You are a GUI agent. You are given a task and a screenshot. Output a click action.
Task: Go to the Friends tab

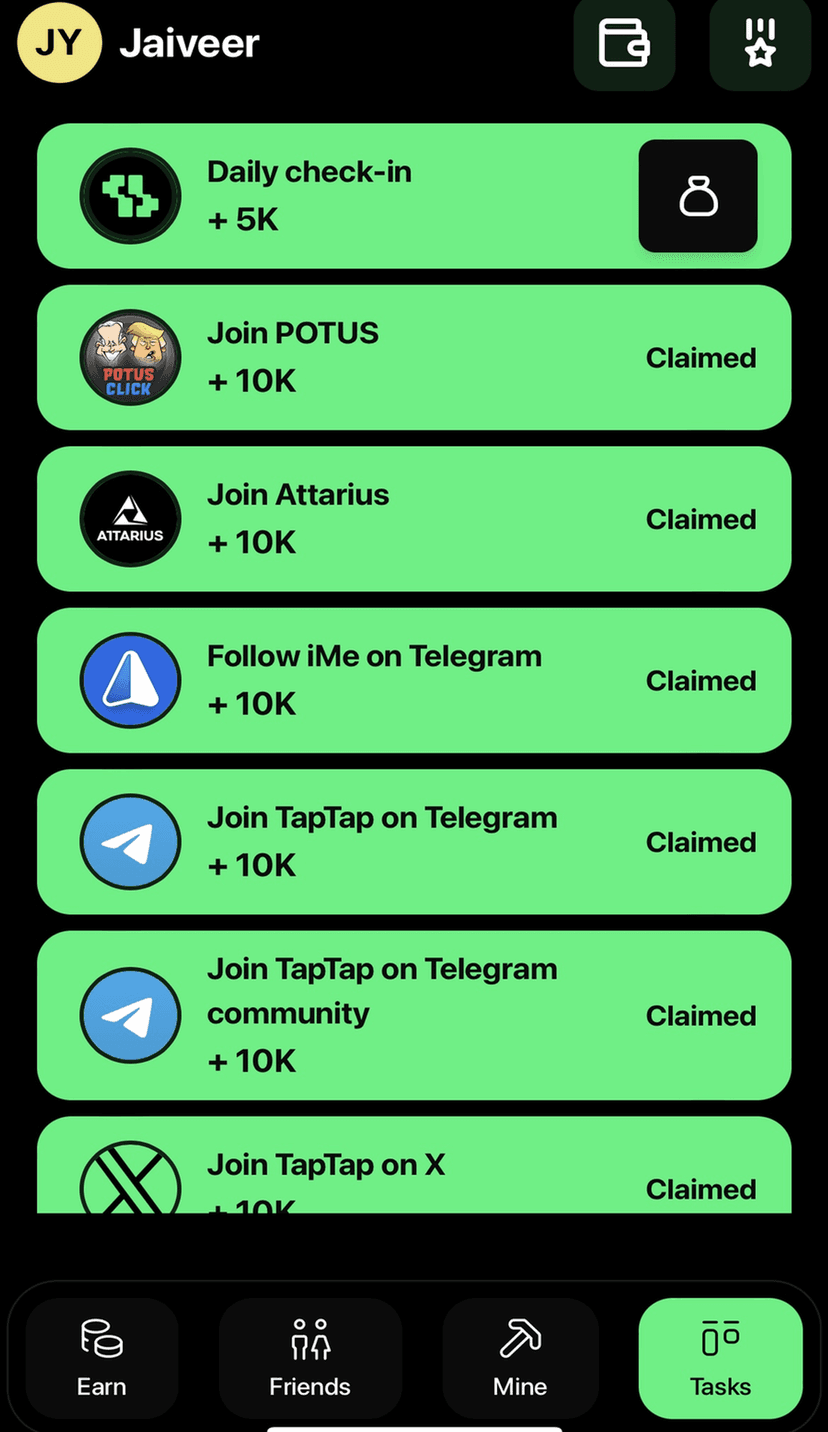click(x=310, y=1358)
